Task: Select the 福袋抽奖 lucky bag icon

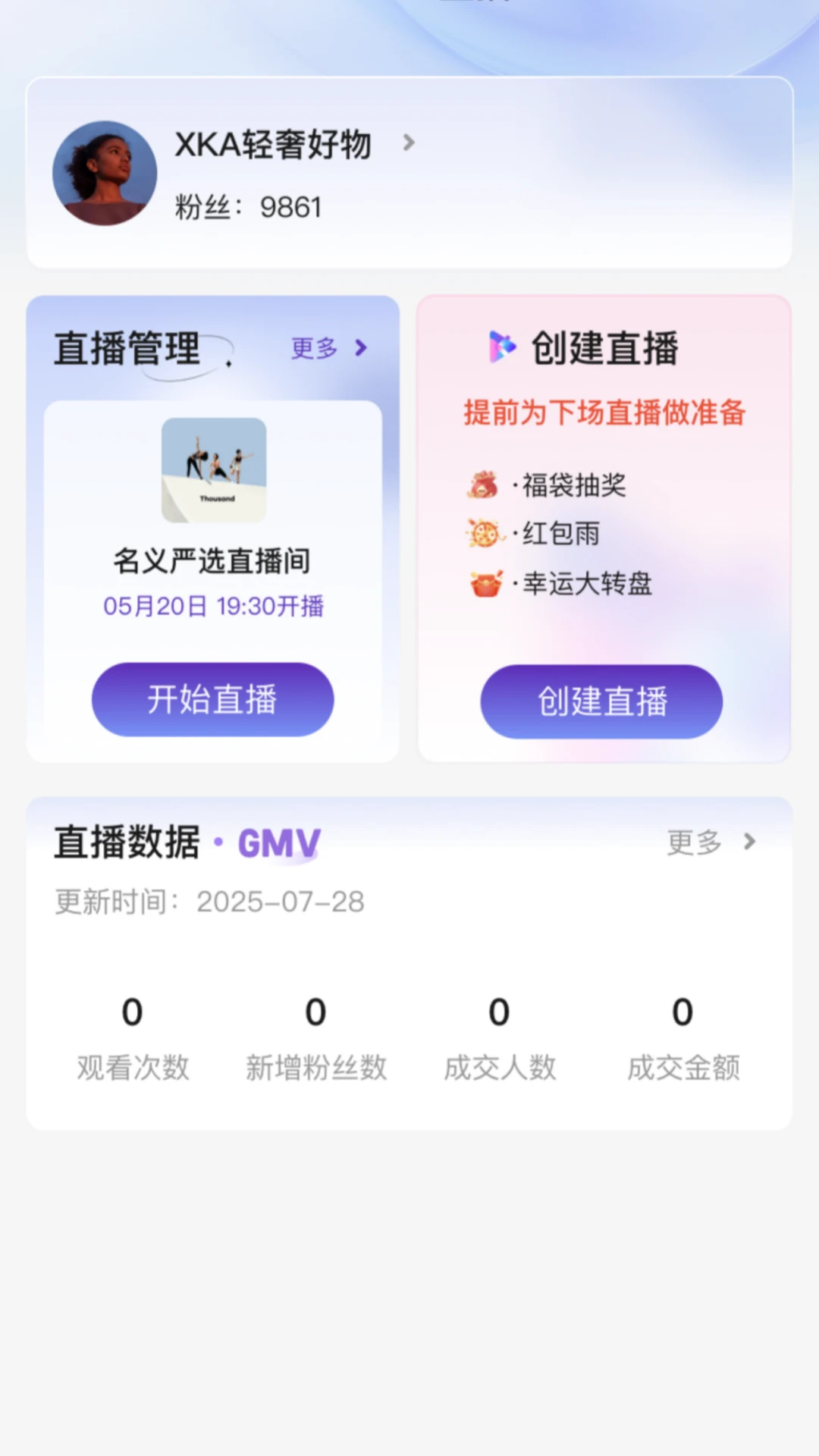Action: pyautogui.click(x=481, y=485)
